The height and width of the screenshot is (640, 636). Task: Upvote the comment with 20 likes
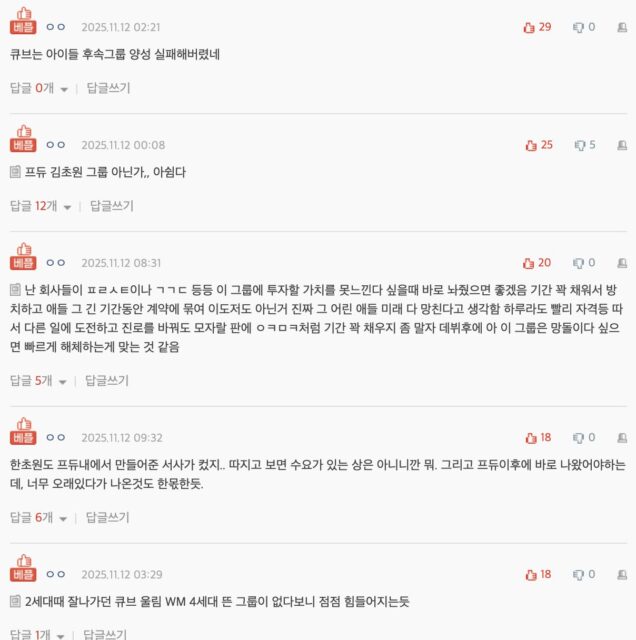click(529, 263)
